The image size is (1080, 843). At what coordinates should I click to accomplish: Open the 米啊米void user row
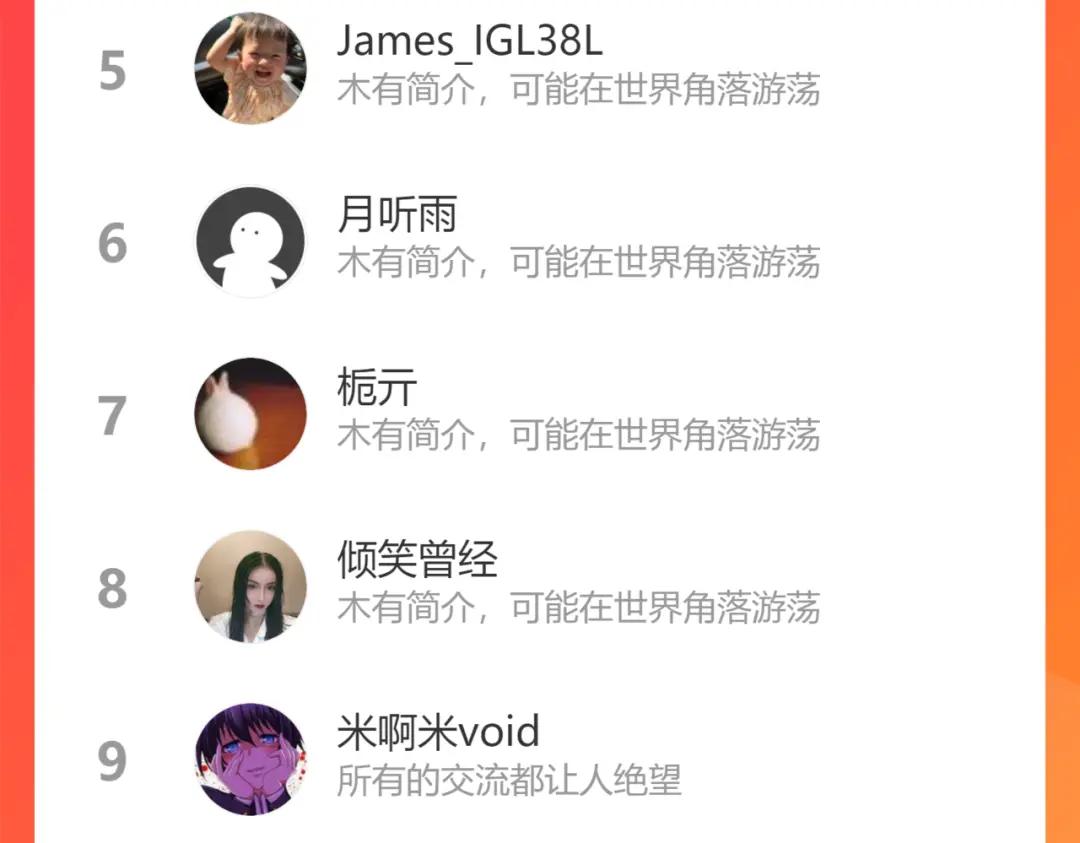click(540, 759)
